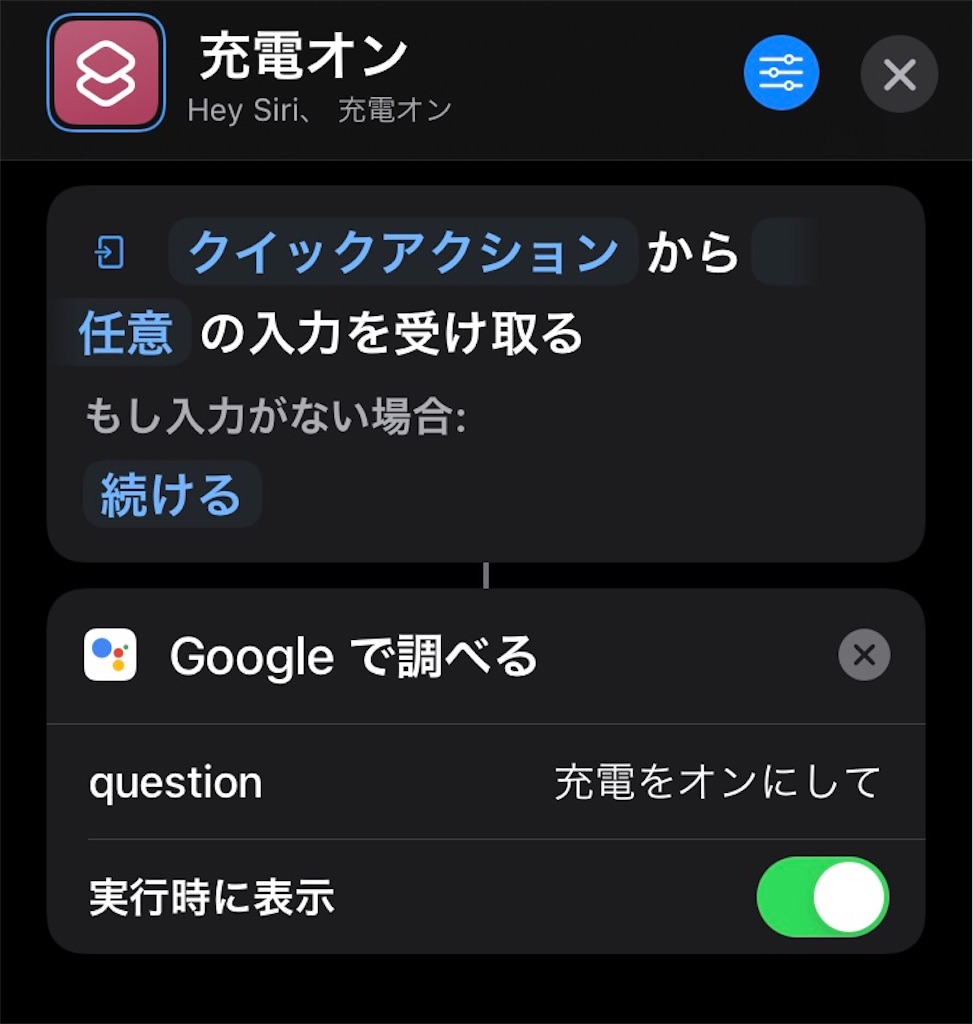Tap the green toggle knob
This screenshot has width=973, height=1024.
pos(849,897)
